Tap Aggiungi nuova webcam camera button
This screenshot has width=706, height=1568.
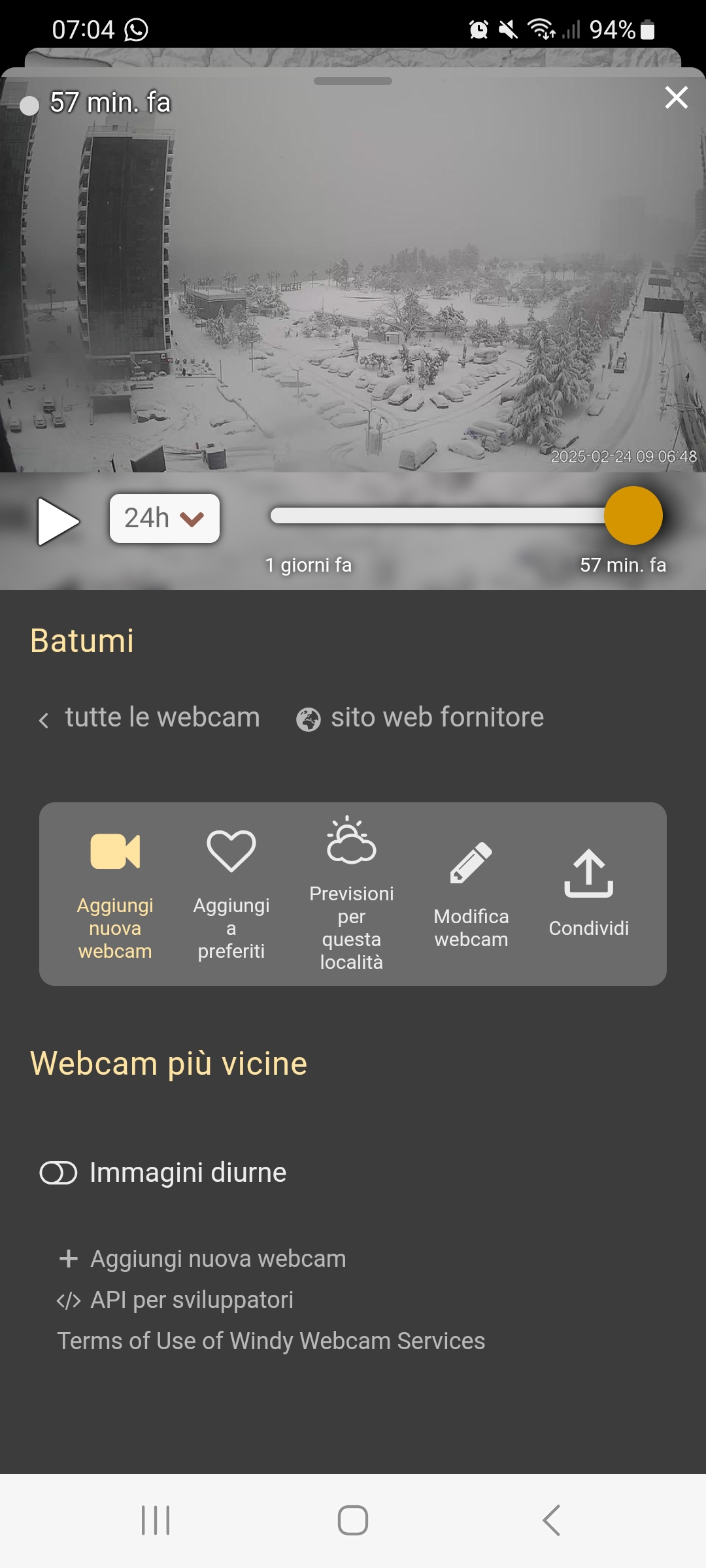pos(115,892)
